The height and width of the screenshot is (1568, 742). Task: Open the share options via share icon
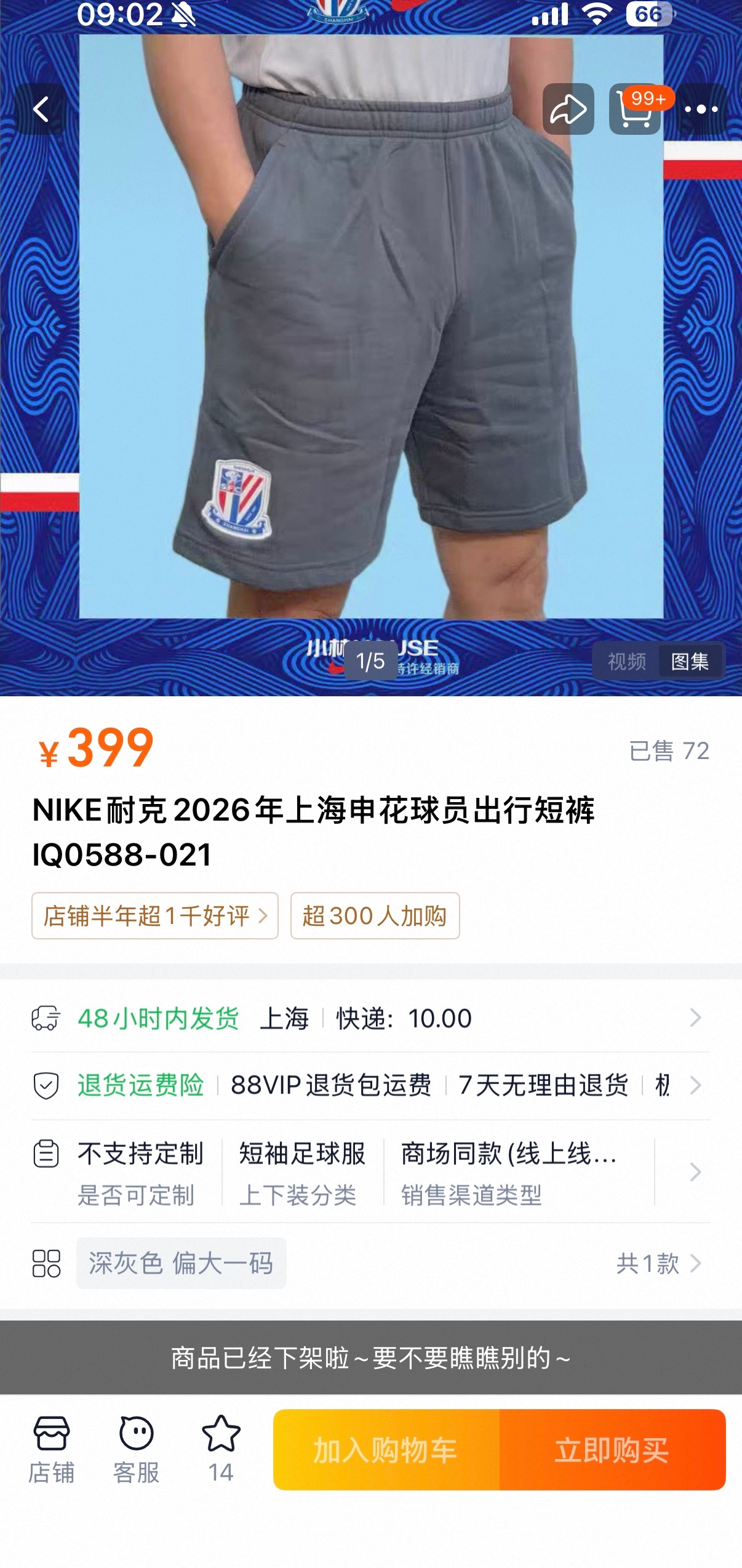[x=569, y=109]
